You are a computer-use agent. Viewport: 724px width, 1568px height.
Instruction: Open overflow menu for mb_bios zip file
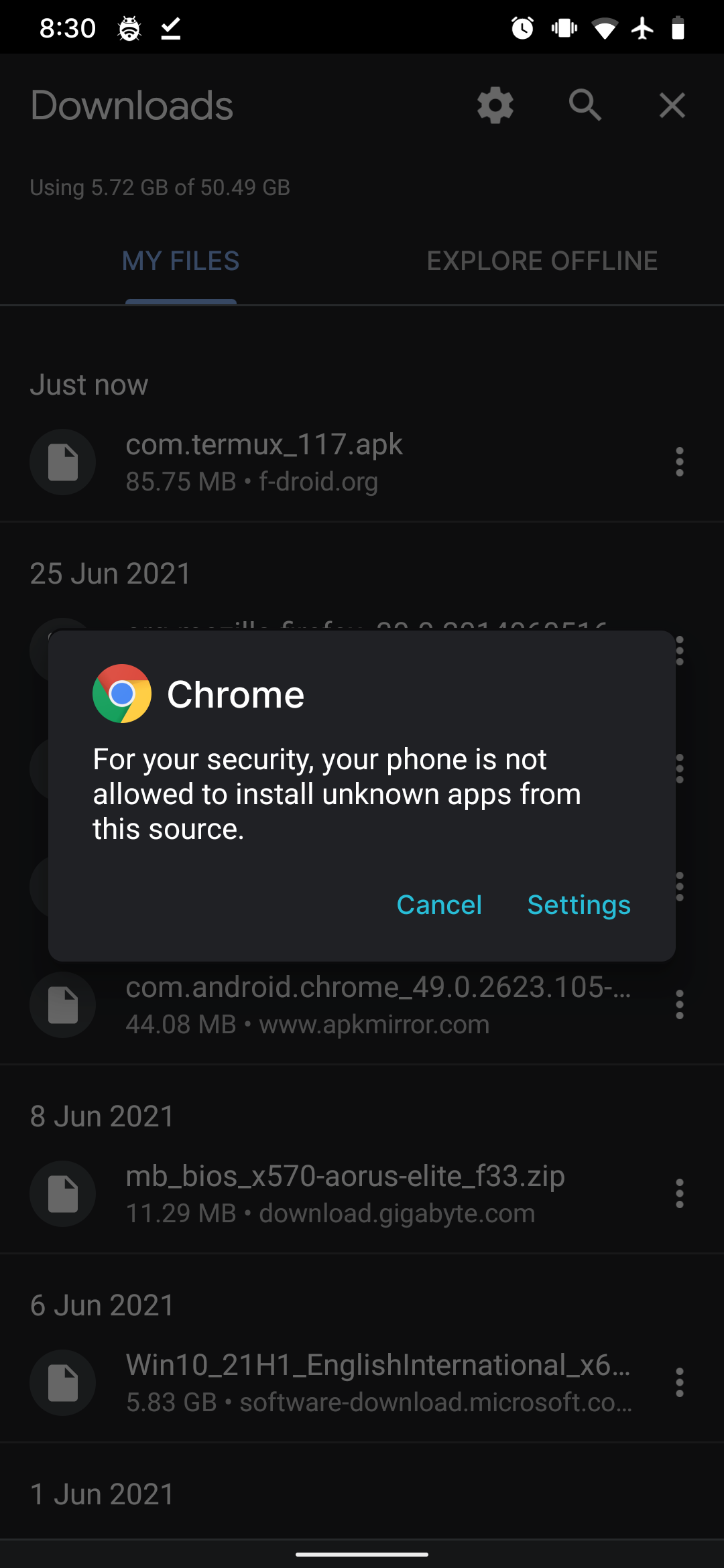tap(679, 1193)
